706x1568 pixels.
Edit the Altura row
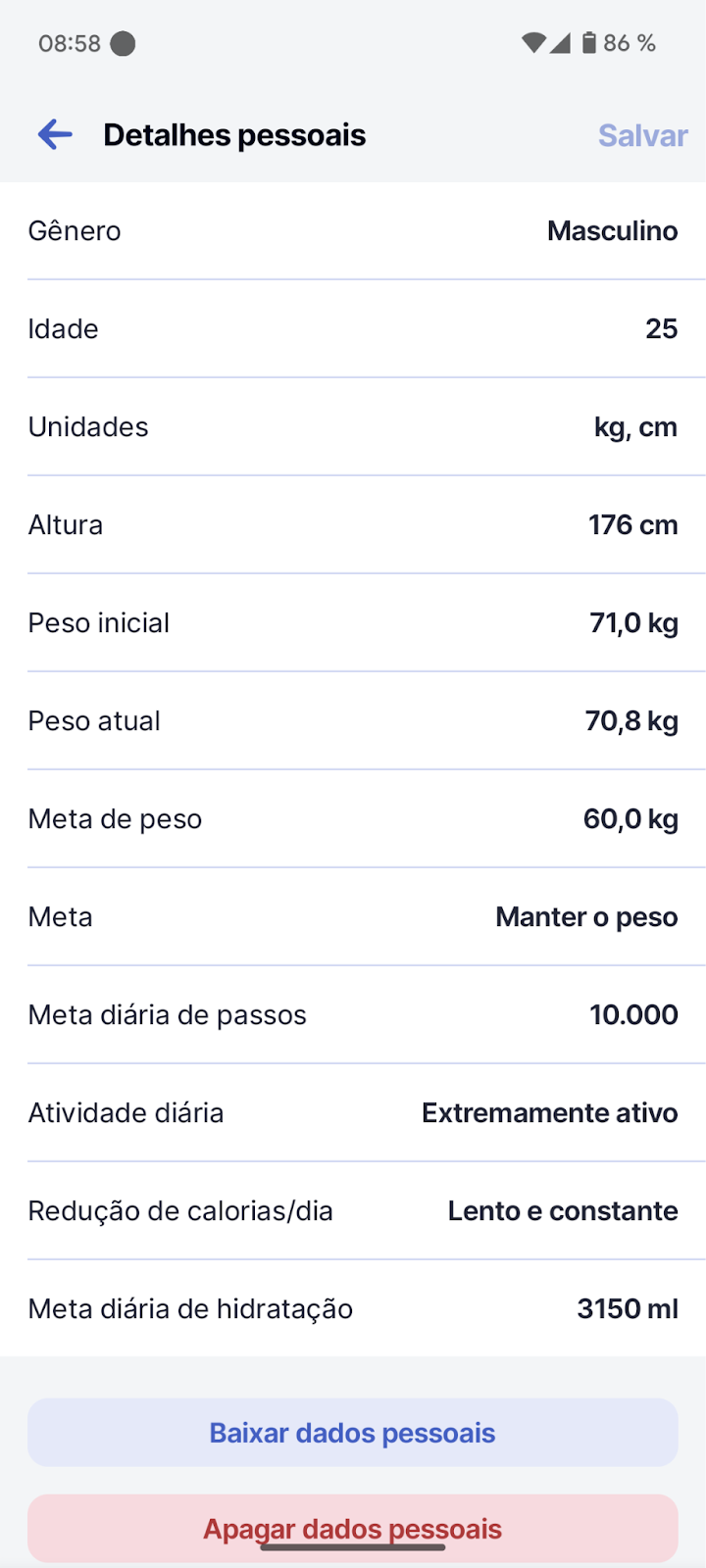pos(353,525)
